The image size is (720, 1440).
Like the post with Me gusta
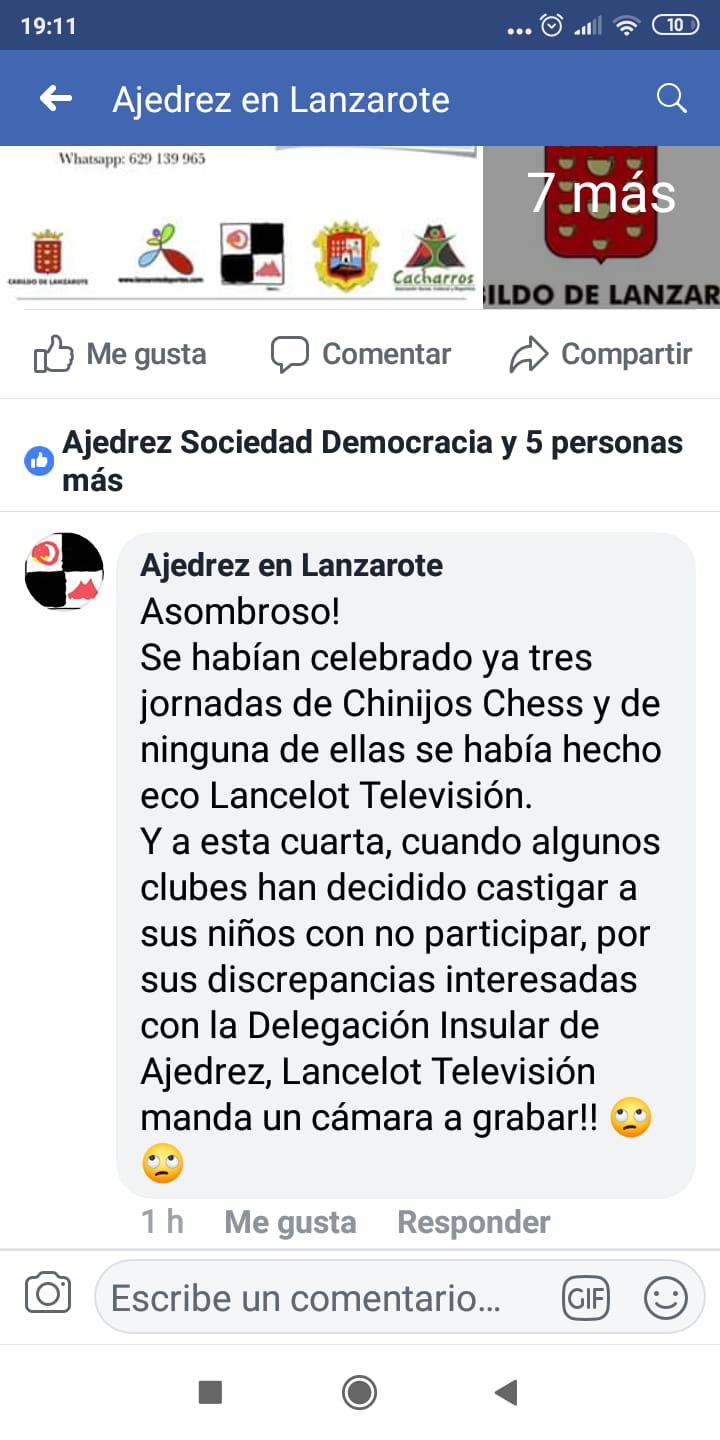click(120, 354)
